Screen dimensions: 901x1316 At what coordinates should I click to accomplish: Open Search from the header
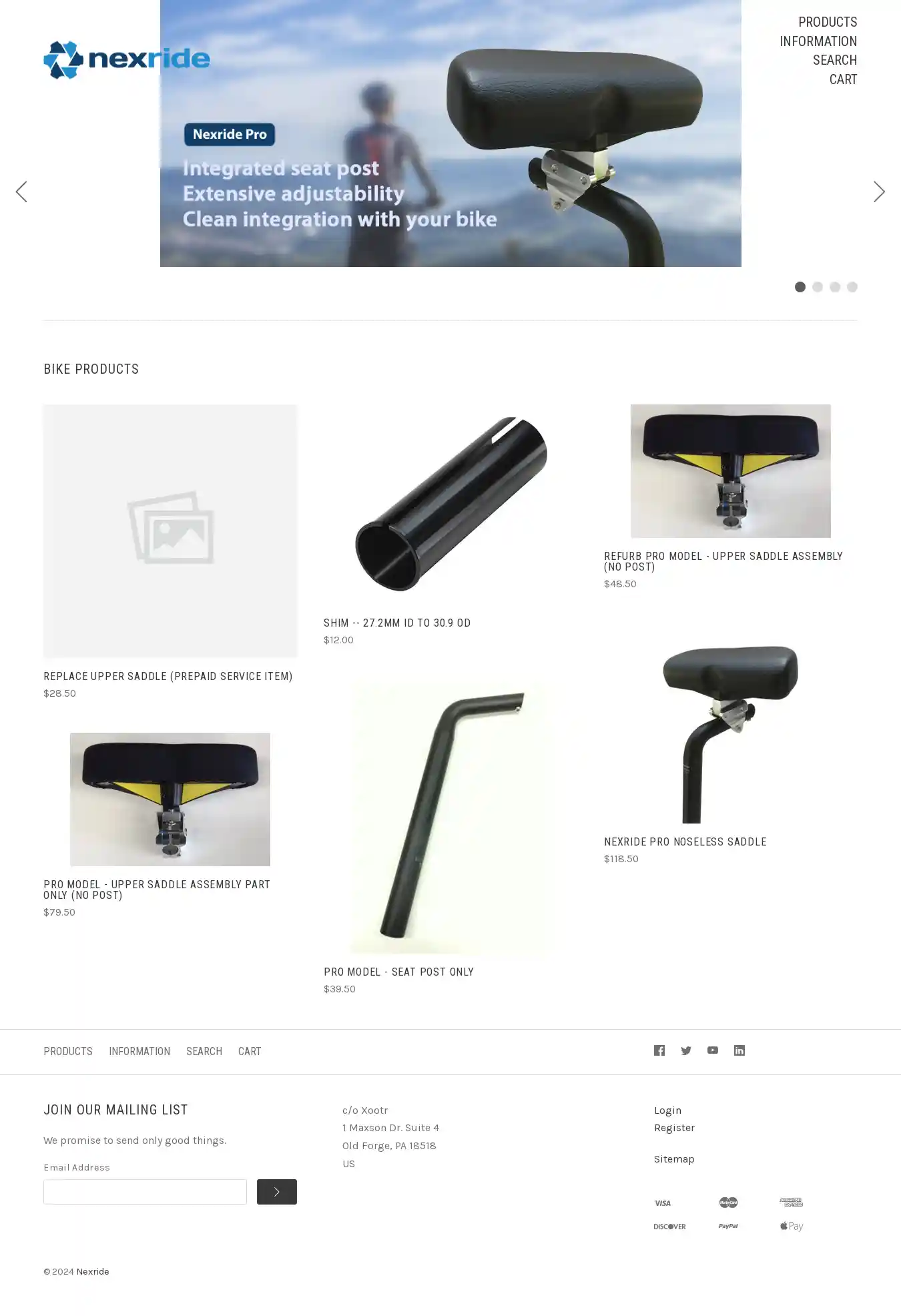tap(834, 60)
